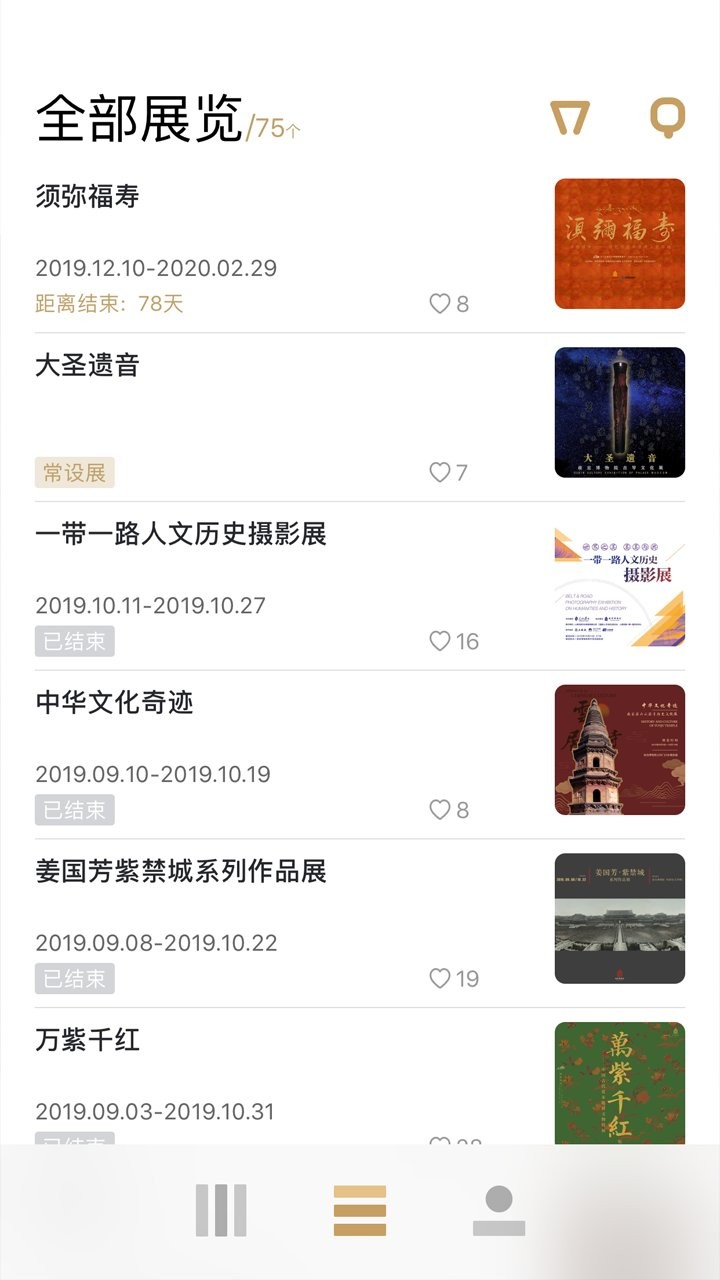Tap the heart icon for 万紫千红
The height and width of the screenshot is (1280, 720).
[x=440, y=1143]
